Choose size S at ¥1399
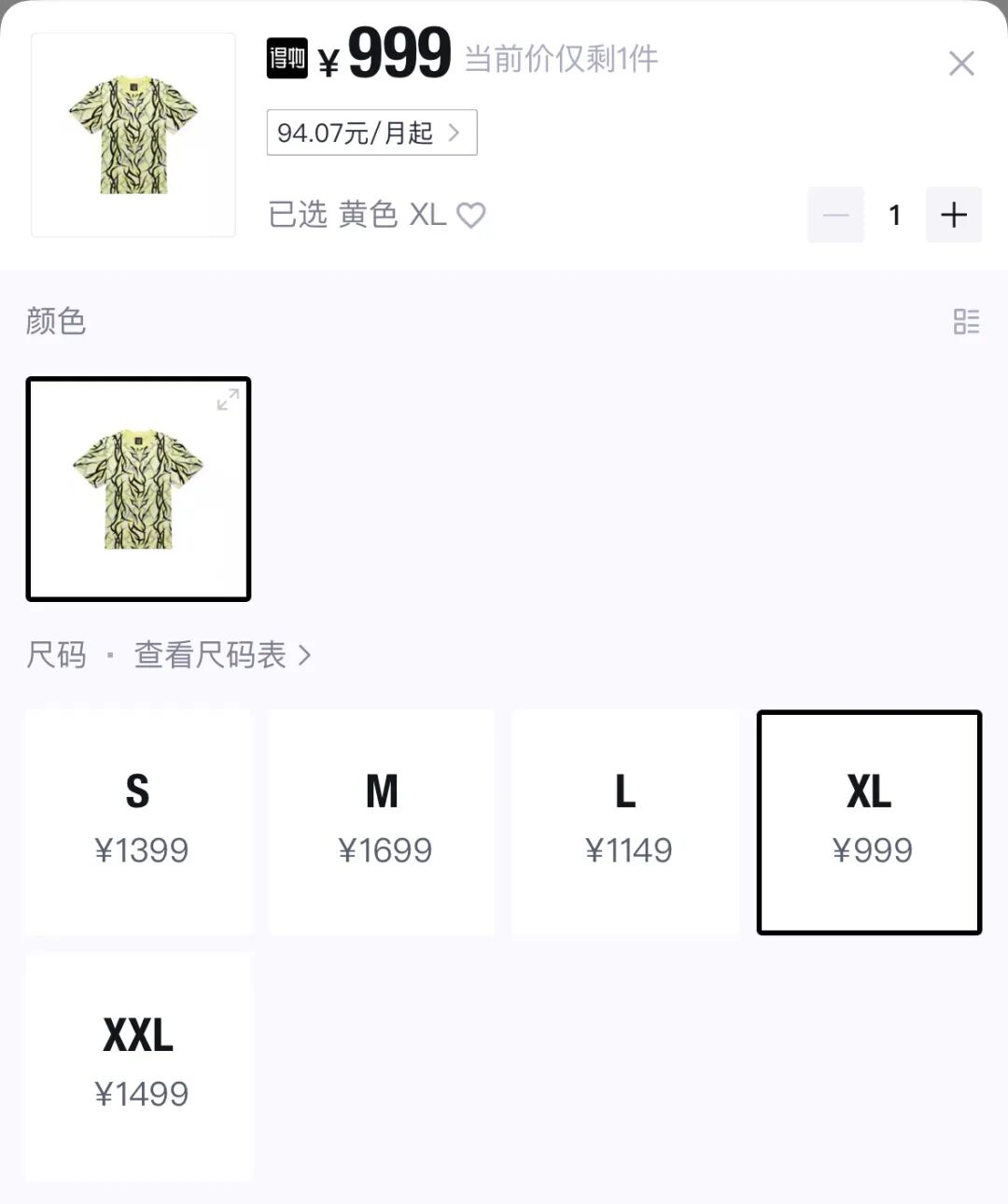 (139, 821)
